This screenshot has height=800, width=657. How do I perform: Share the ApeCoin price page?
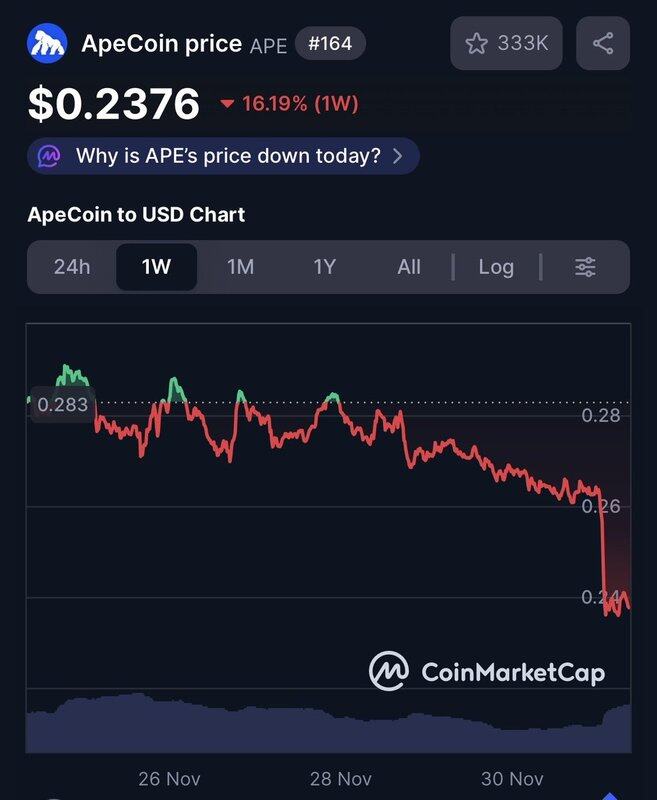[602, 43]
